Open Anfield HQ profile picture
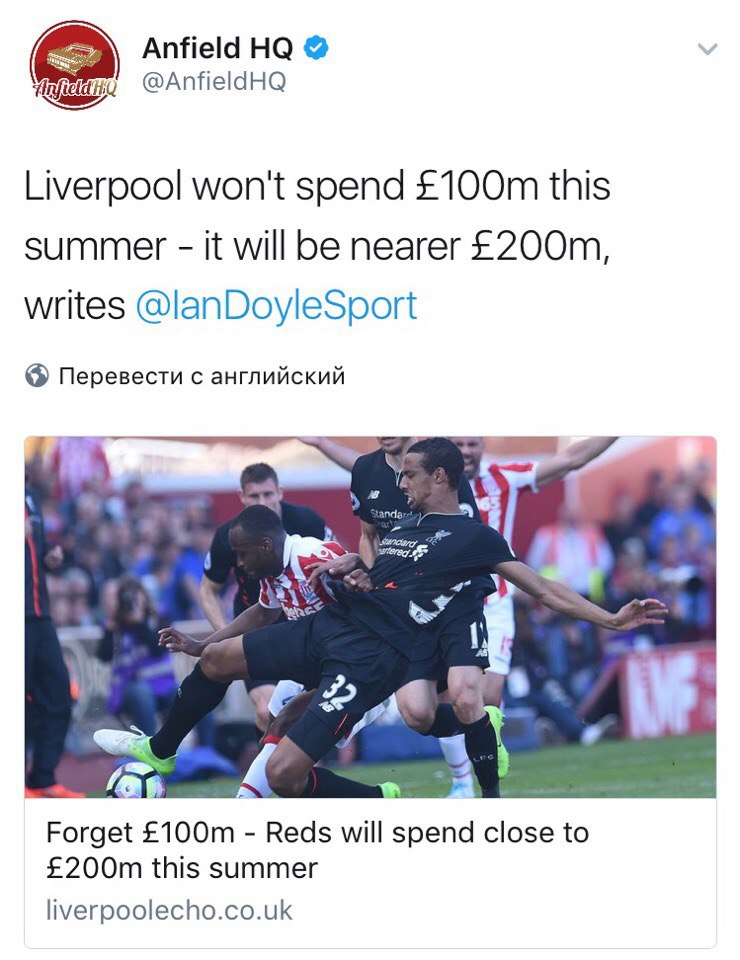740x960 pixels. point(74,65)
